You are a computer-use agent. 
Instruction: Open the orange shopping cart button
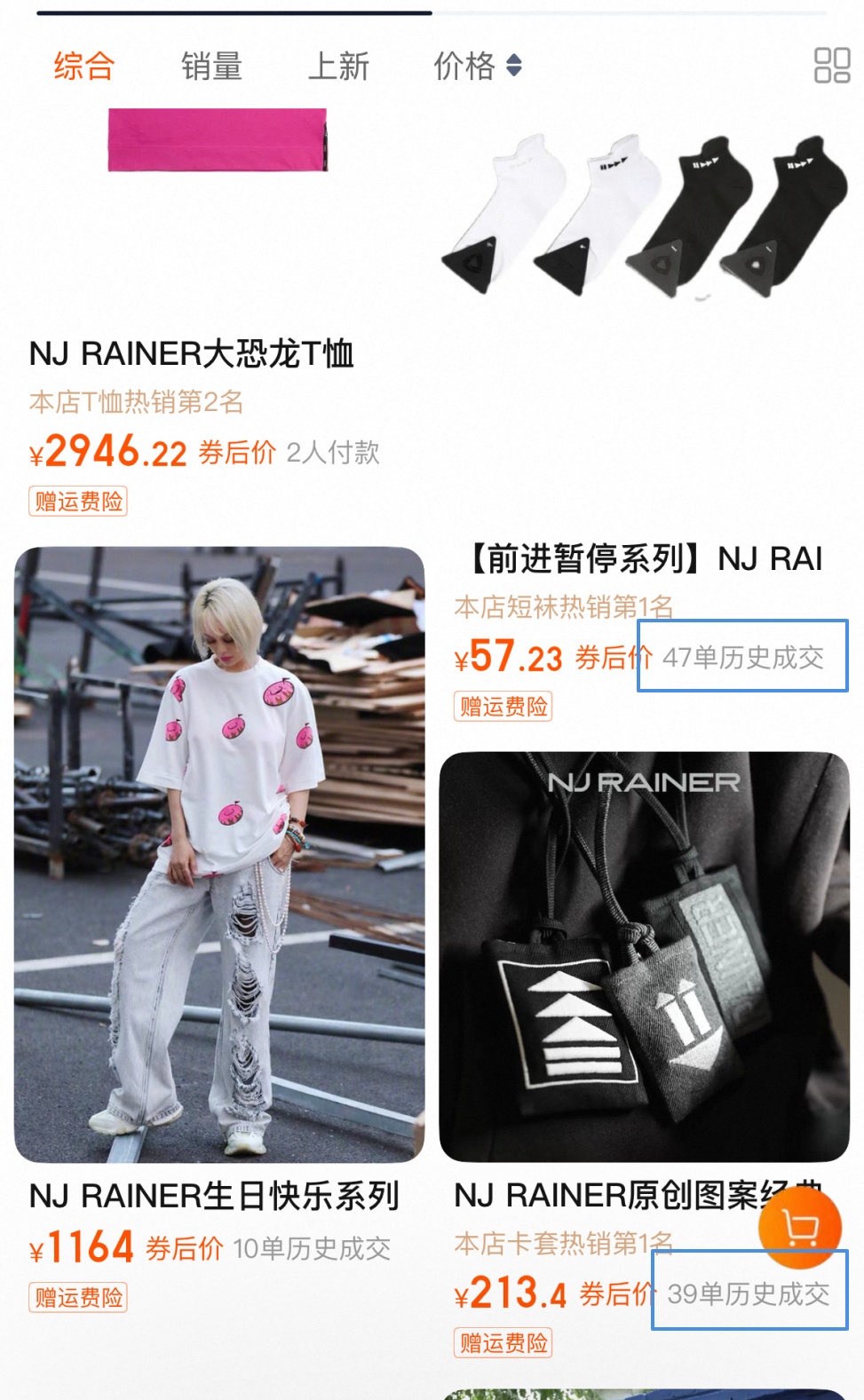tap(800, 1228)
